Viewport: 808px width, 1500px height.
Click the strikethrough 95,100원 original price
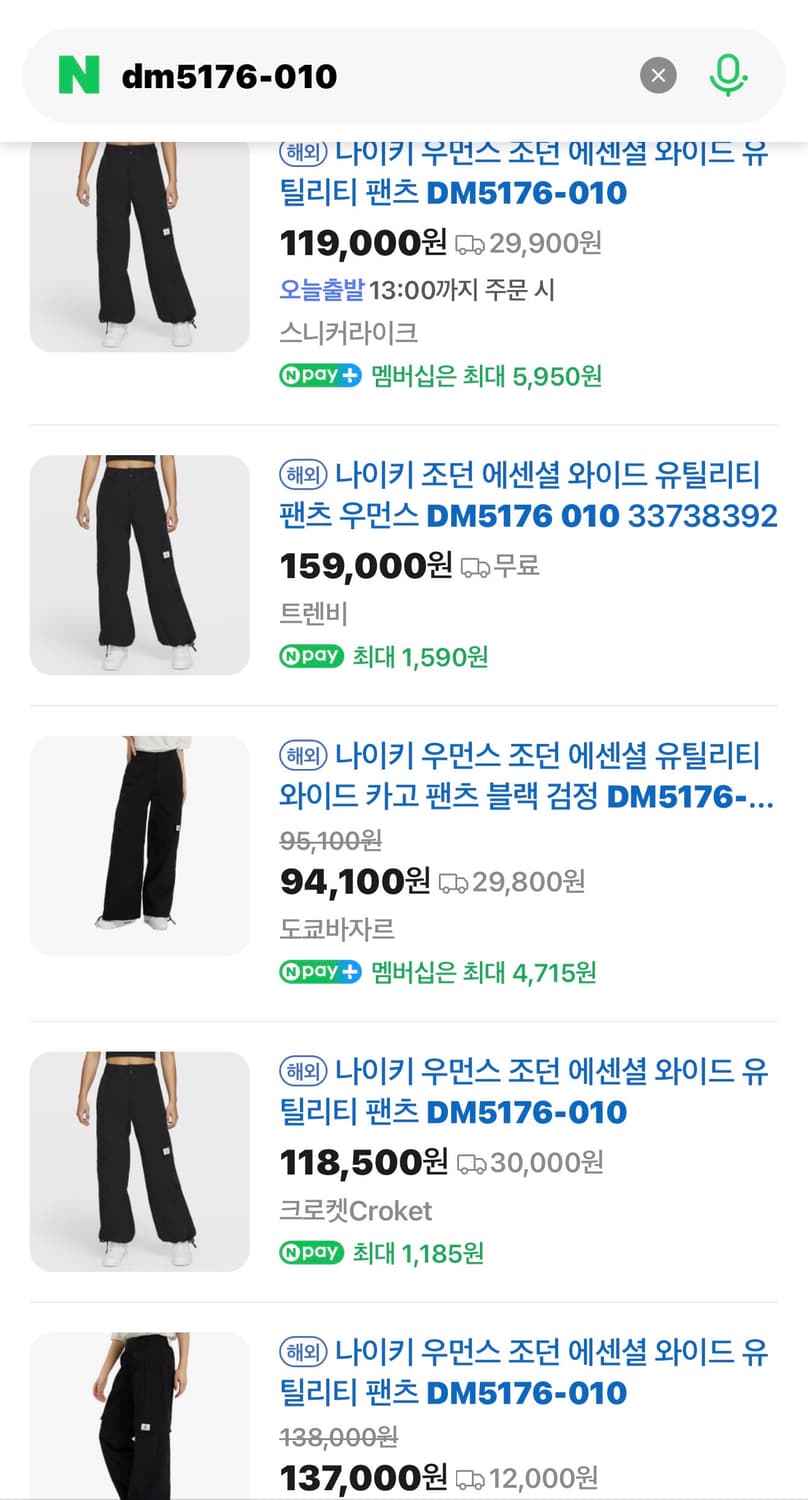click(x=330, y=842)
